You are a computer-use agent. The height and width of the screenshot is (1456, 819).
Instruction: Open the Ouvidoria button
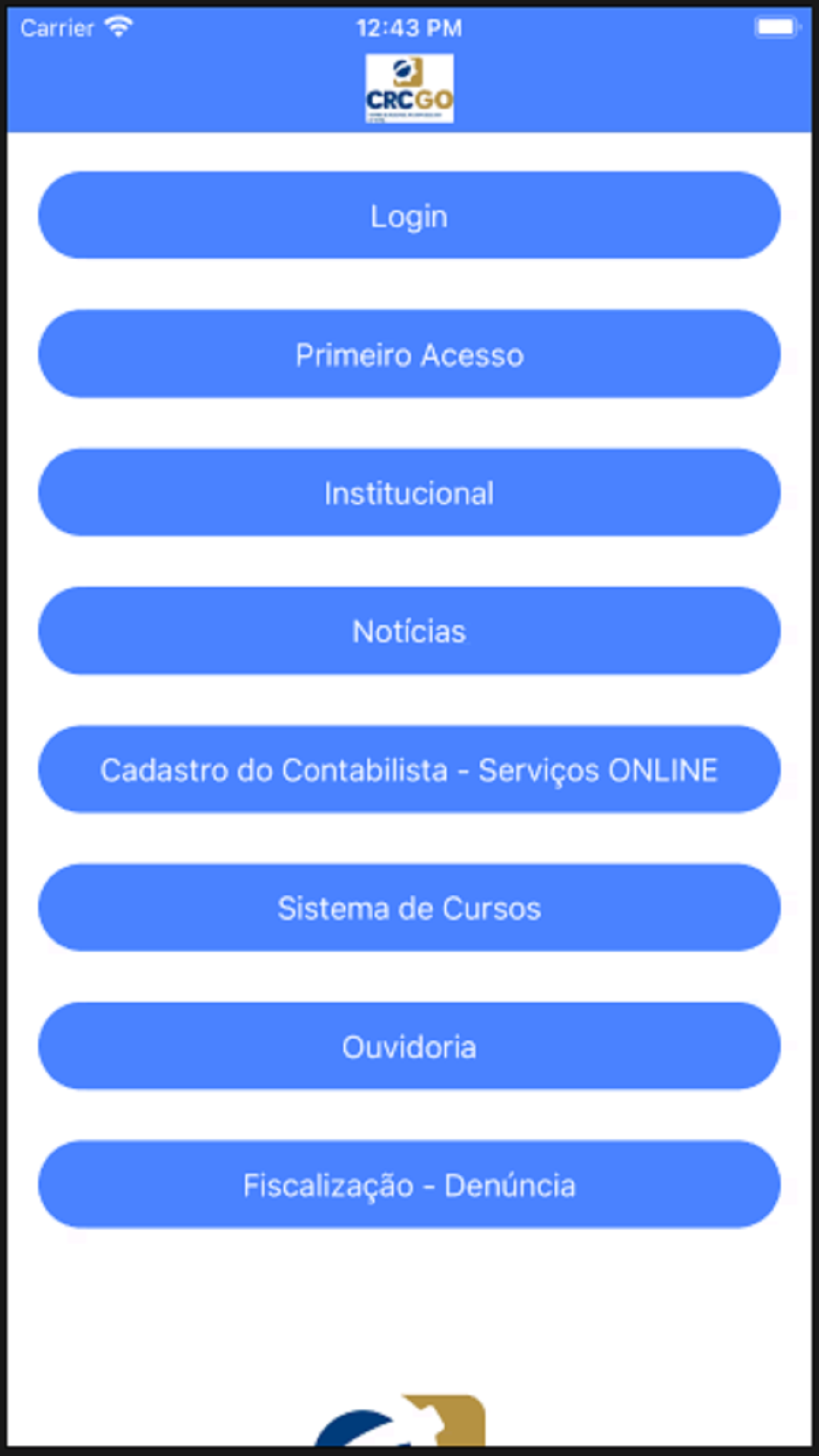(x=409, y=1046)
